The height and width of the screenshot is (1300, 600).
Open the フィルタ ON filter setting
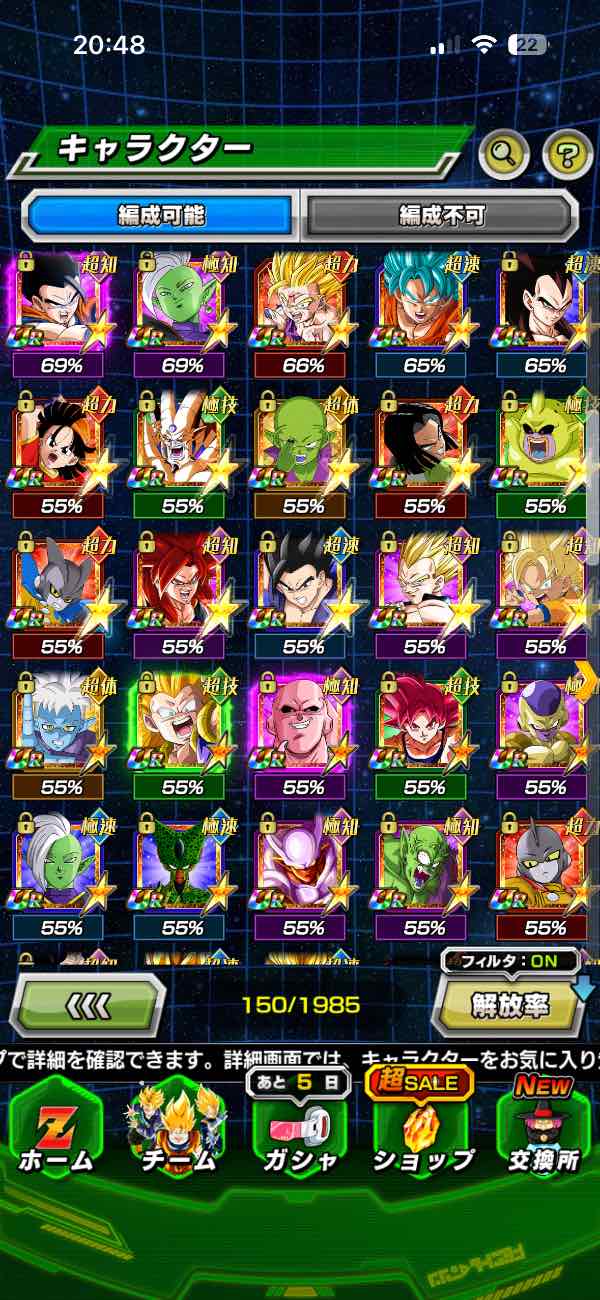pyautogui.click(x=510, y=961)
